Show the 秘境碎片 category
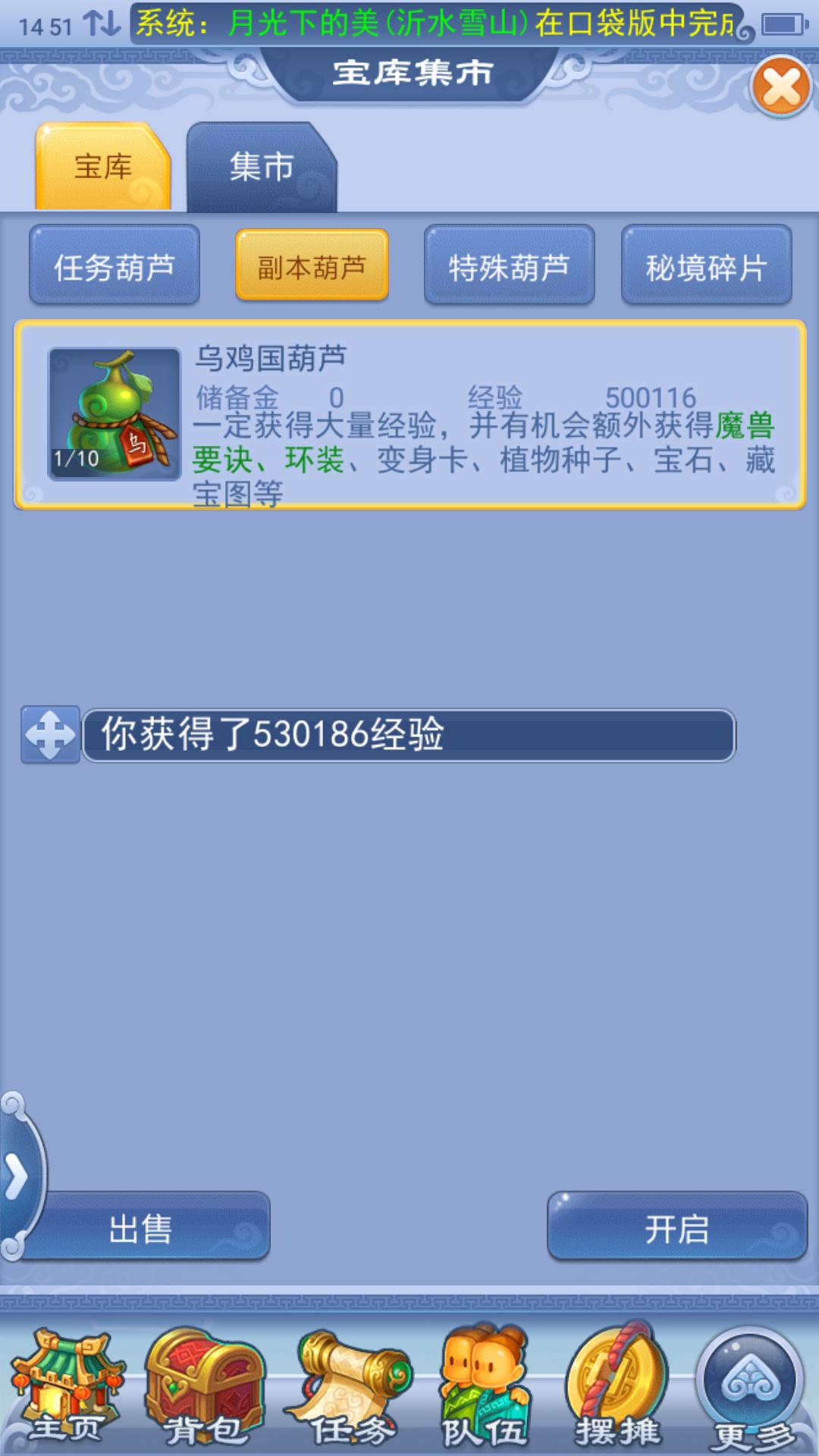 [706, 265]
